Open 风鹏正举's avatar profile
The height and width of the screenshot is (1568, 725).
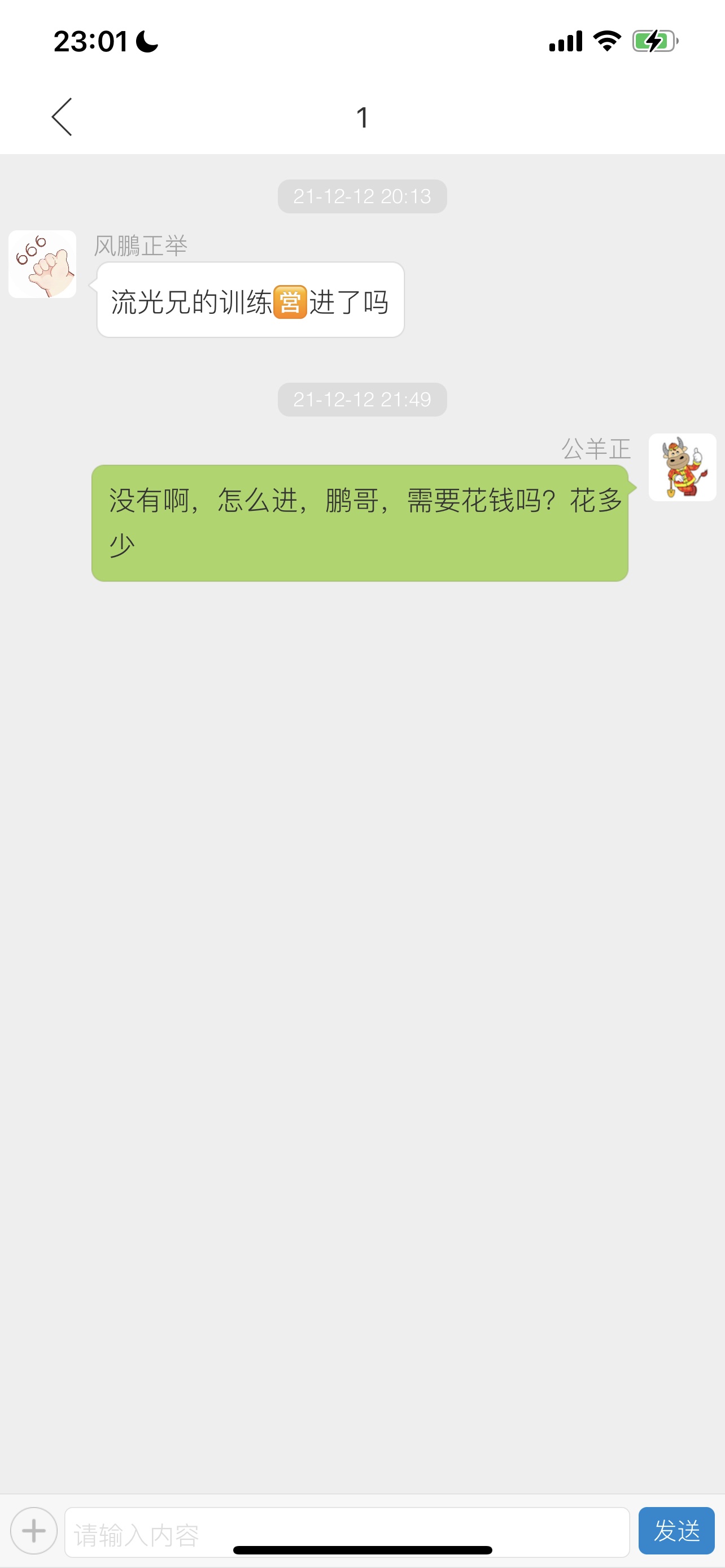tap(42, 264)
